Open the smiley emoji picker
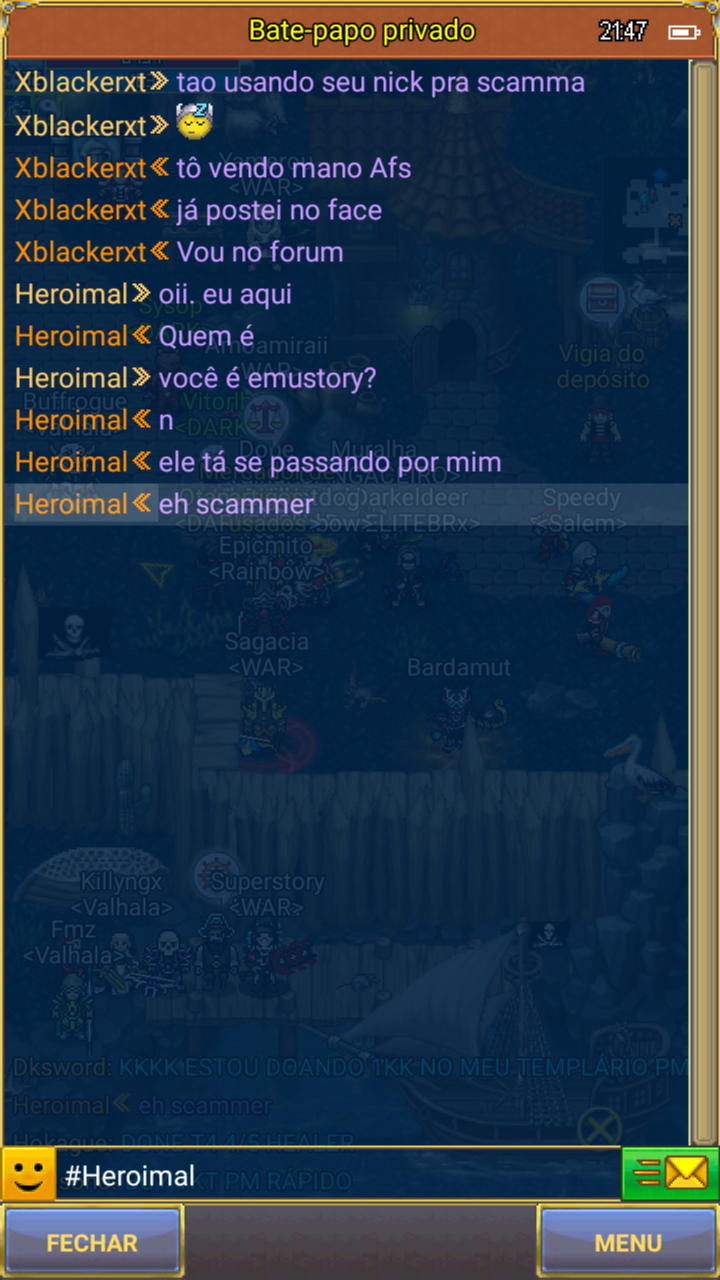Viewport: 720px width, 1280px height. coord(29,1174)
